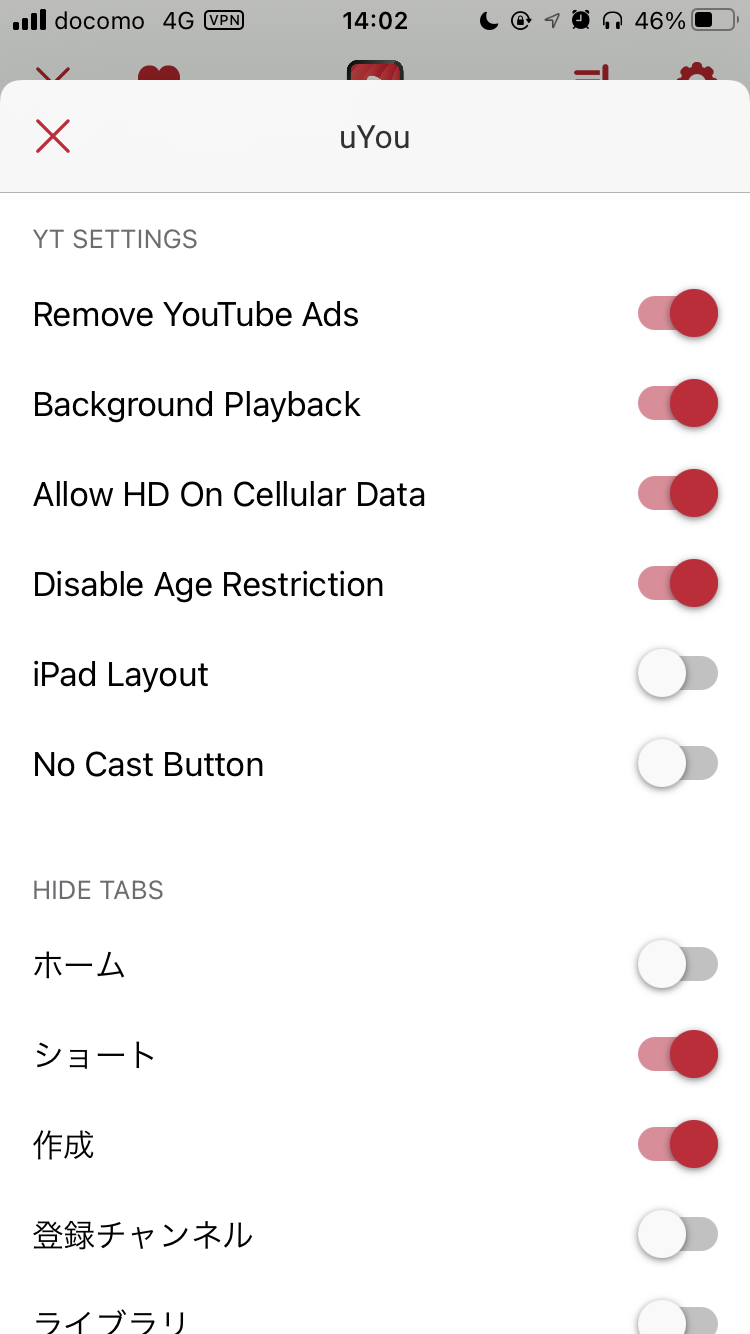The width and height of the screenshot is (750, 1334).
Task: Enable hiding the ライブラリ tab
Action: coord(678,1318)
